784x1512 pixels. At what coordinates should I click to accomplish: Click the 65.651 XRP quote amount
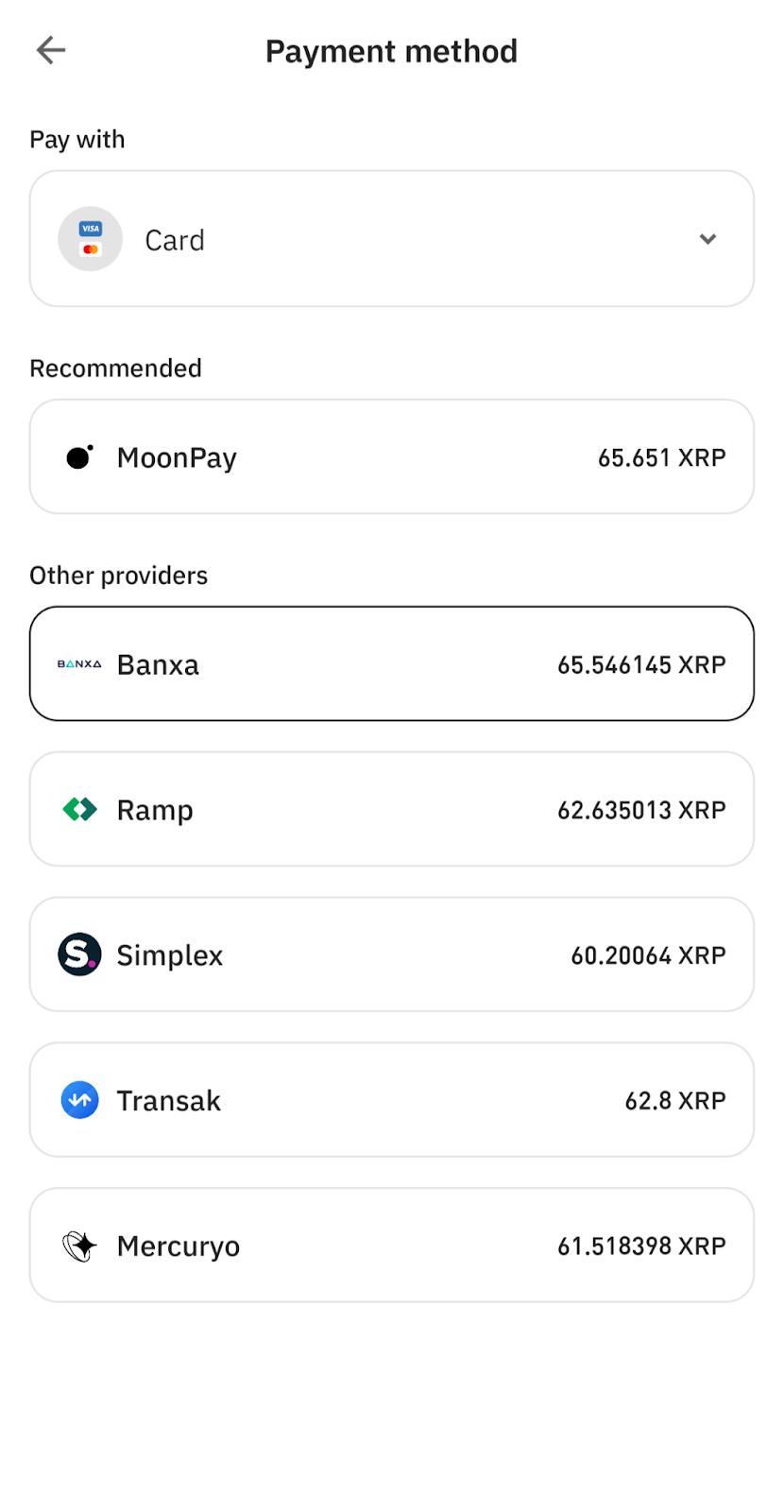click(662, 456)
